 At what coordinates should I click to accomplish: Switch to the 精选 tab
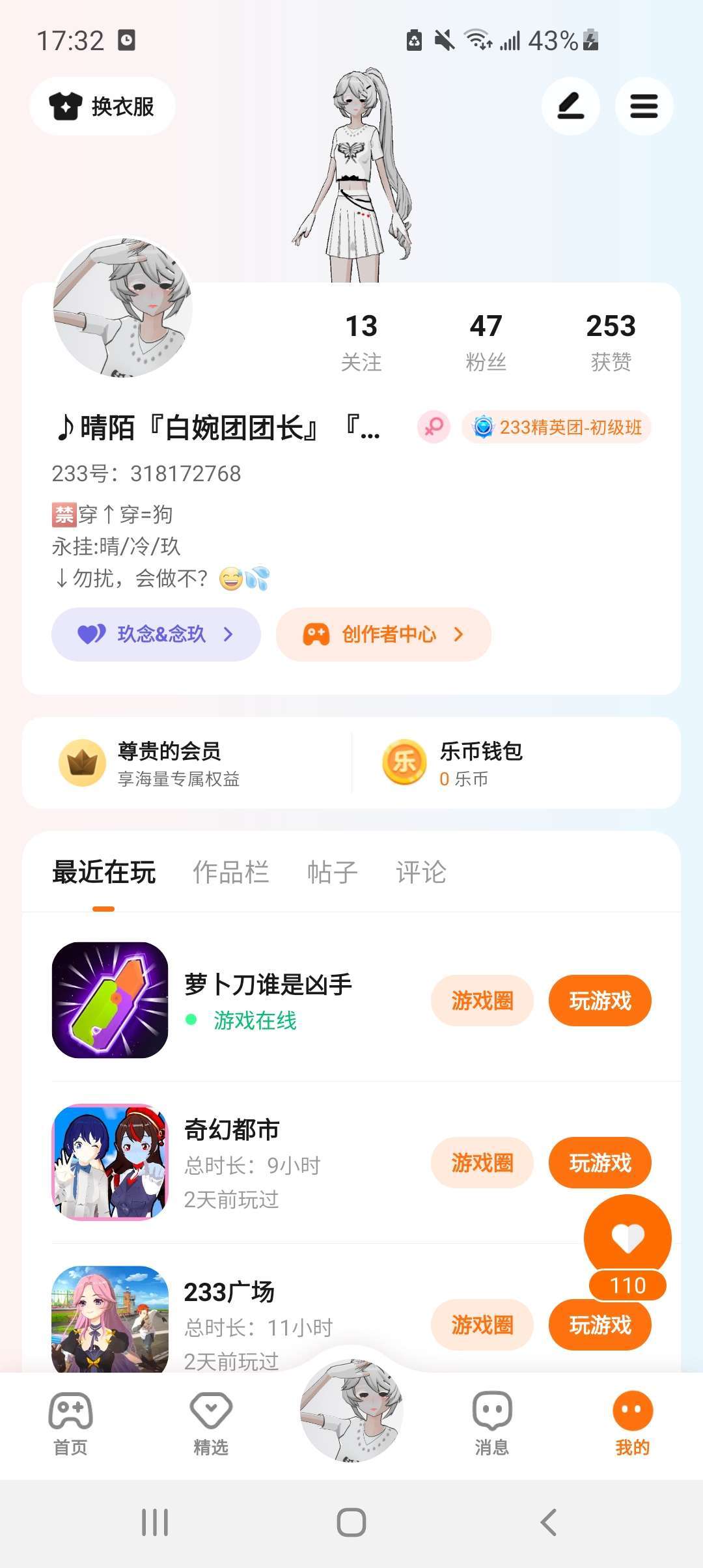click(211, 1423)
